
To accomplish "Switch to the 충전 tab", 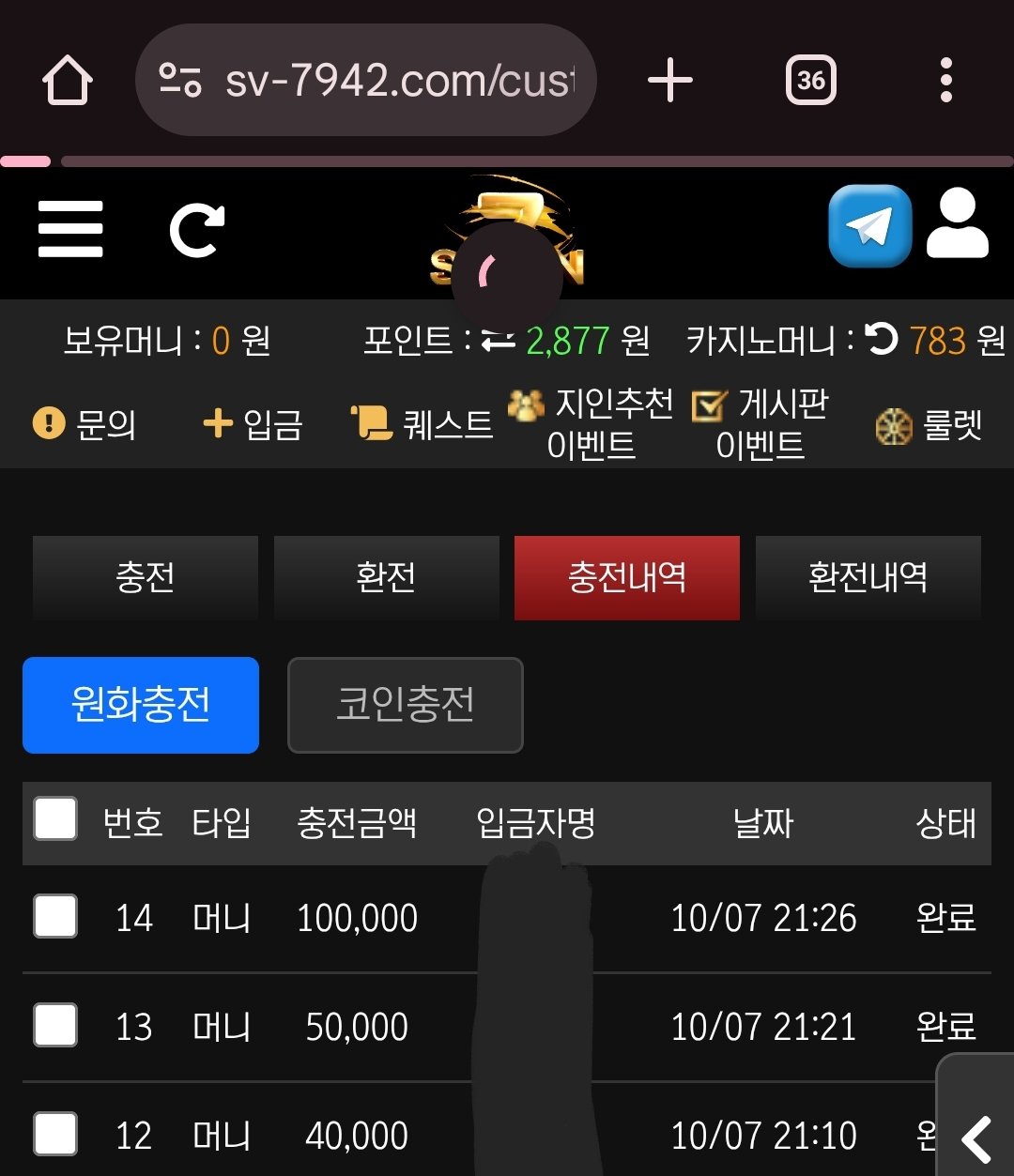I will coord(146,577).
